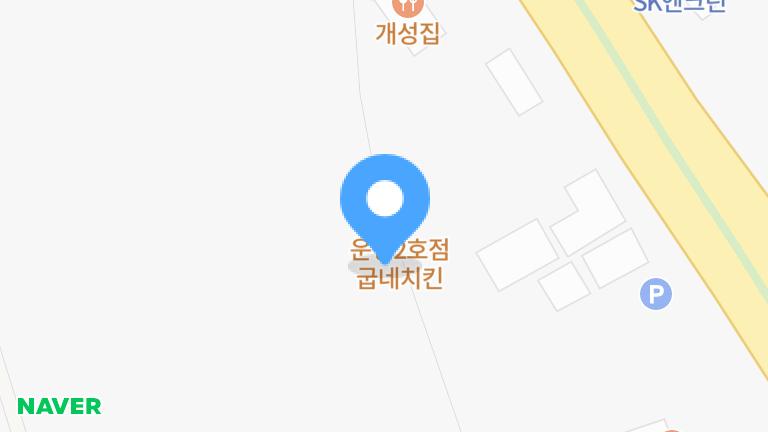Tap the blue location pin marker
Viewport: 768px width, 432px height.
pos(385,200)
